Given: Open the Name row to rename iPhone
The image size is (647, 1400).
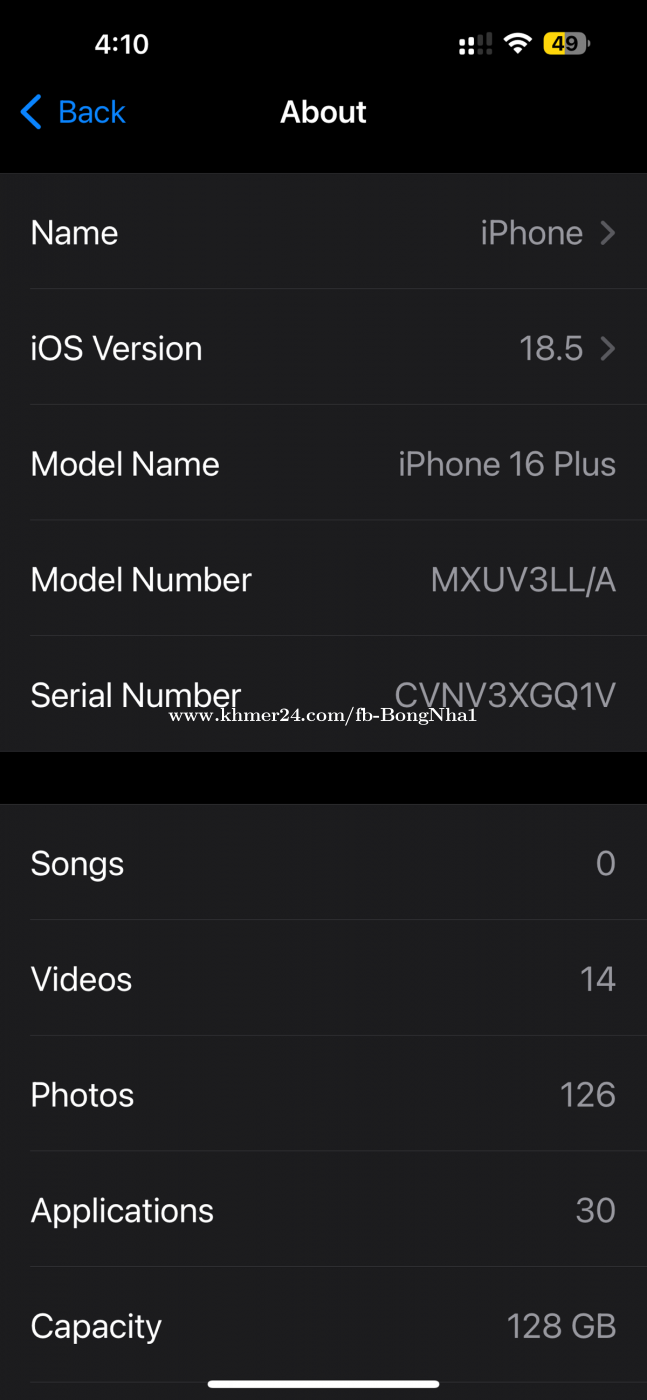Looking at the screenshot, I should click(323, 232).
